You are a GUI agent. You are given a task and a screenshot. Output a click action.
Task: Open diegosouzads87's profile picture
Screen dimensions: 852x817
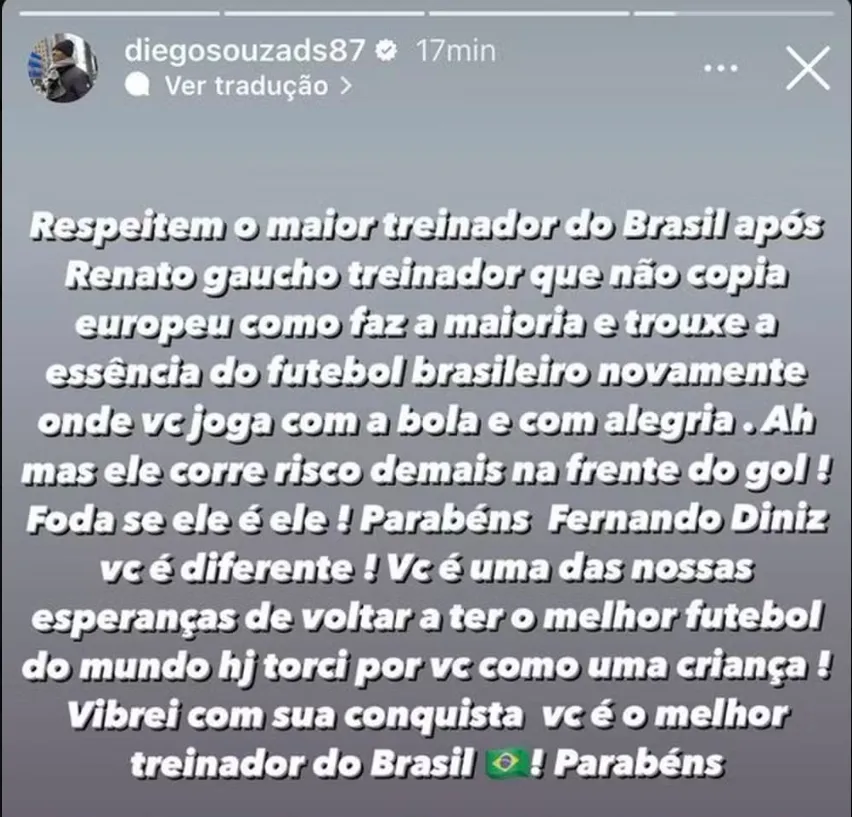point(62,69)
